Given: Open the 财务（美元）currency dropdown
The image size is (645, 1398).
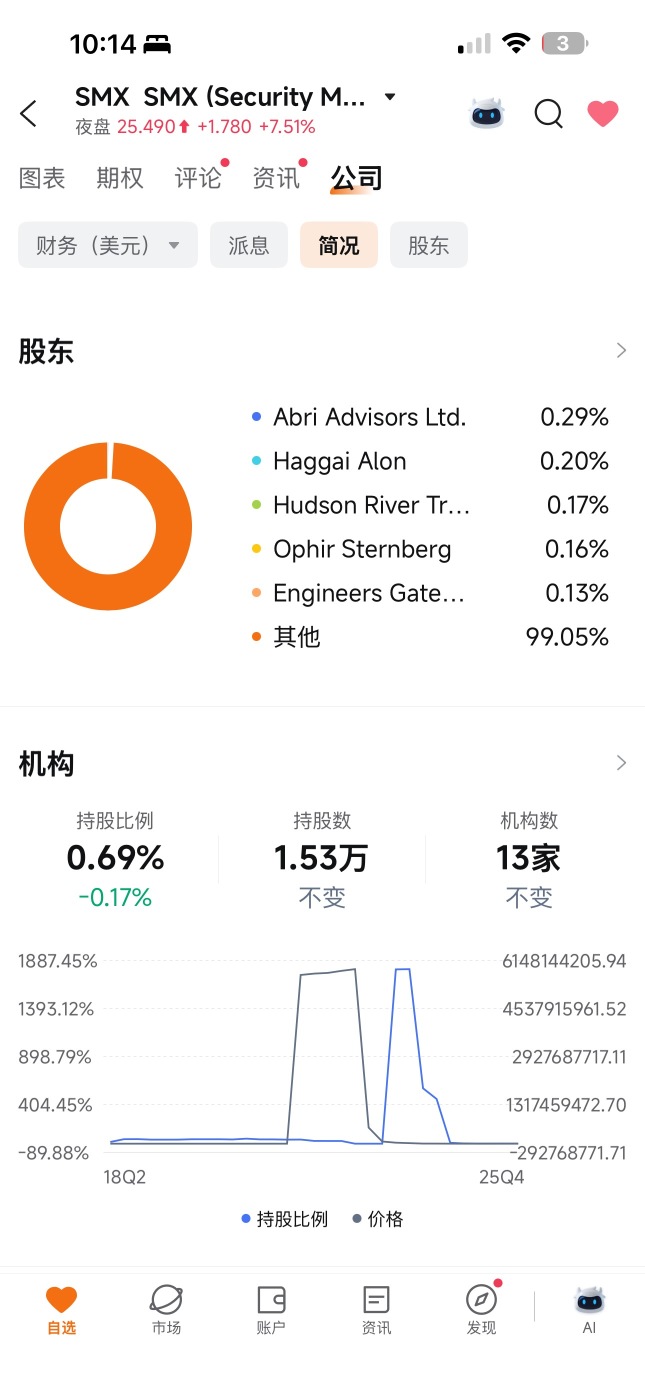Looking at the screenshot, I should click(108, 245).
